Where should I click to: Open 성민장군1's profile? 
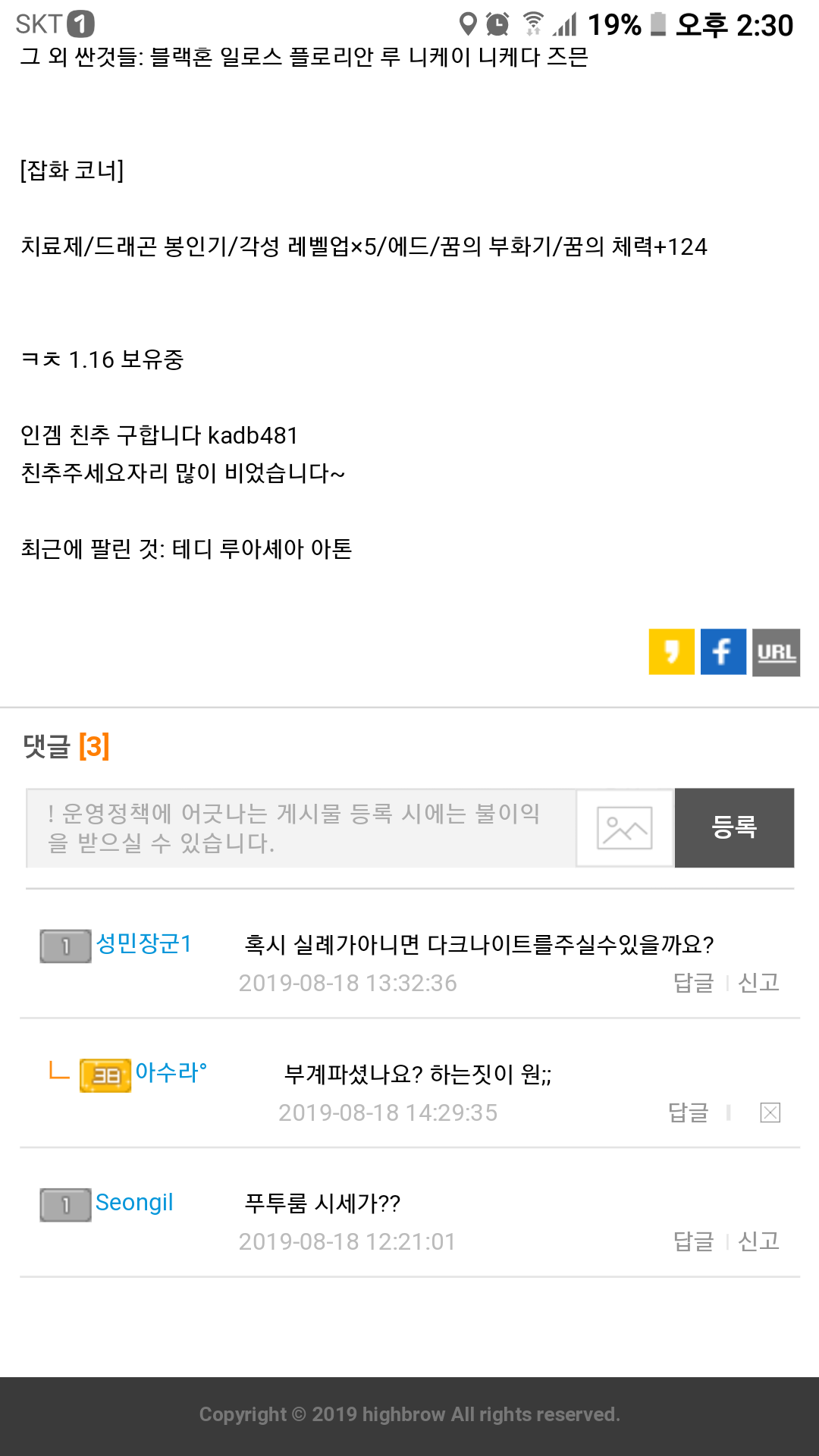(143, 944)
